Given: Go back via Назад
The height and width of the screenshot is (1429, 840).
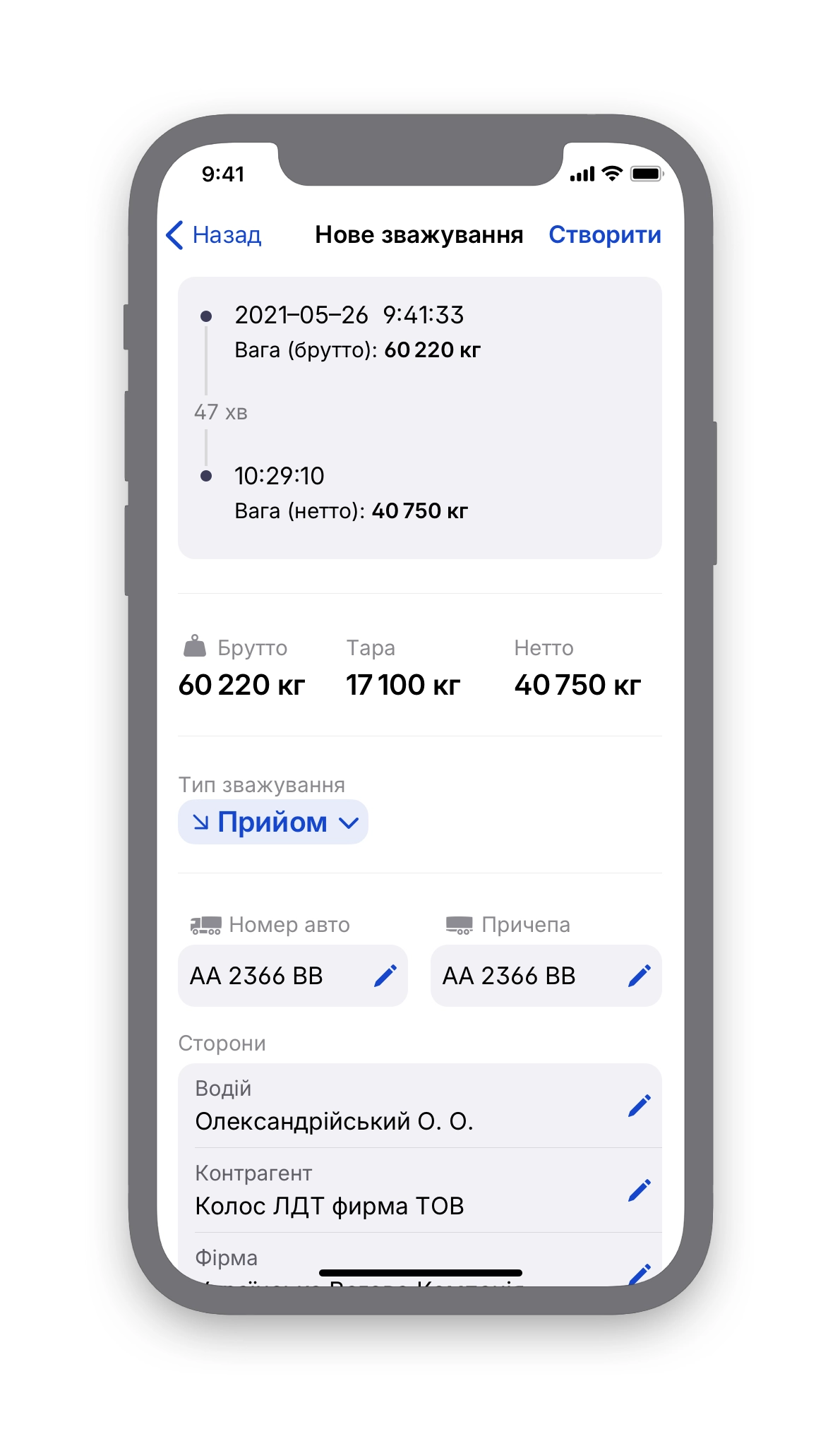Looking at the screenshot, I should click(x=214, y=235).
